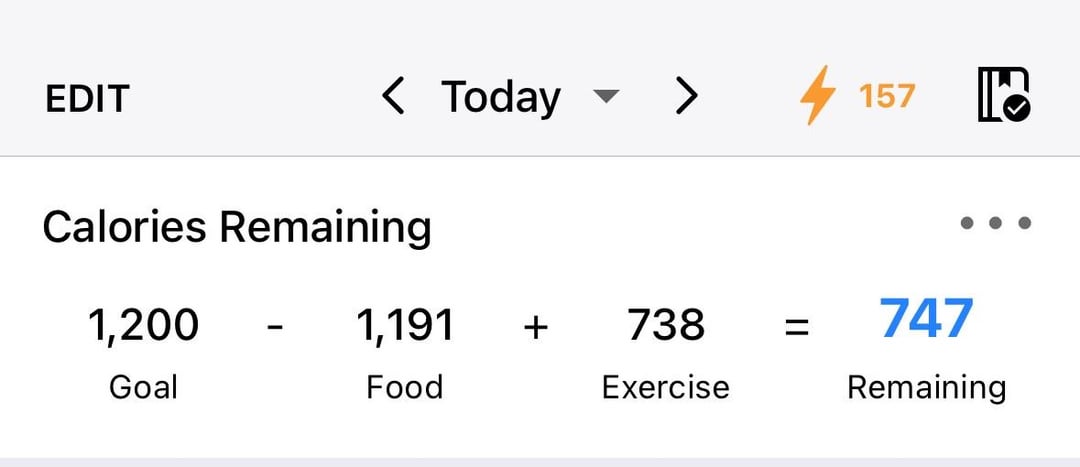
Task: Go to the next day
Action: 686,96
